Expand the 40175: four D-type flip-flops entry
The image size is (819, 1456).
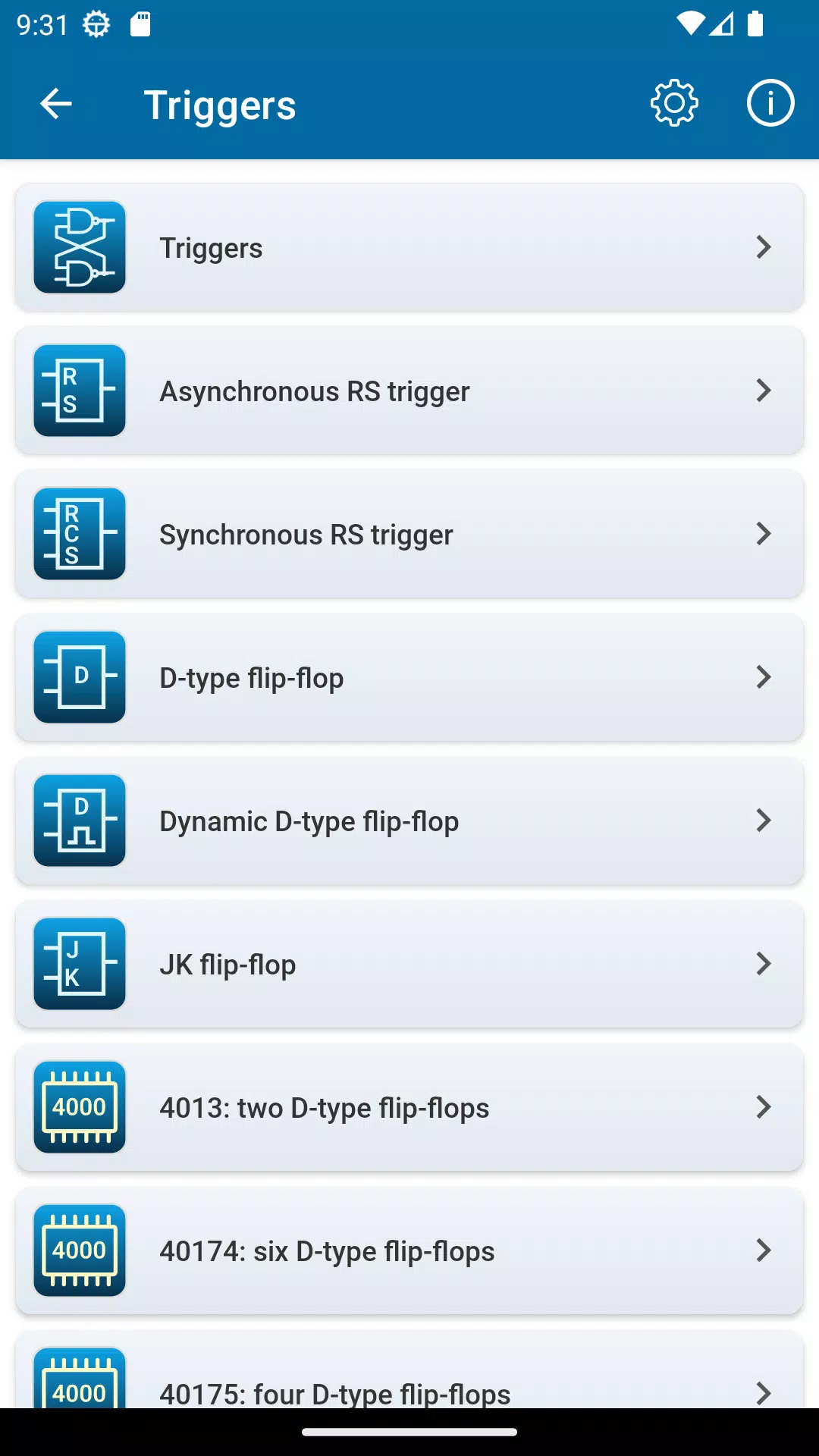pyautogui.click(x=763, y=1394)
